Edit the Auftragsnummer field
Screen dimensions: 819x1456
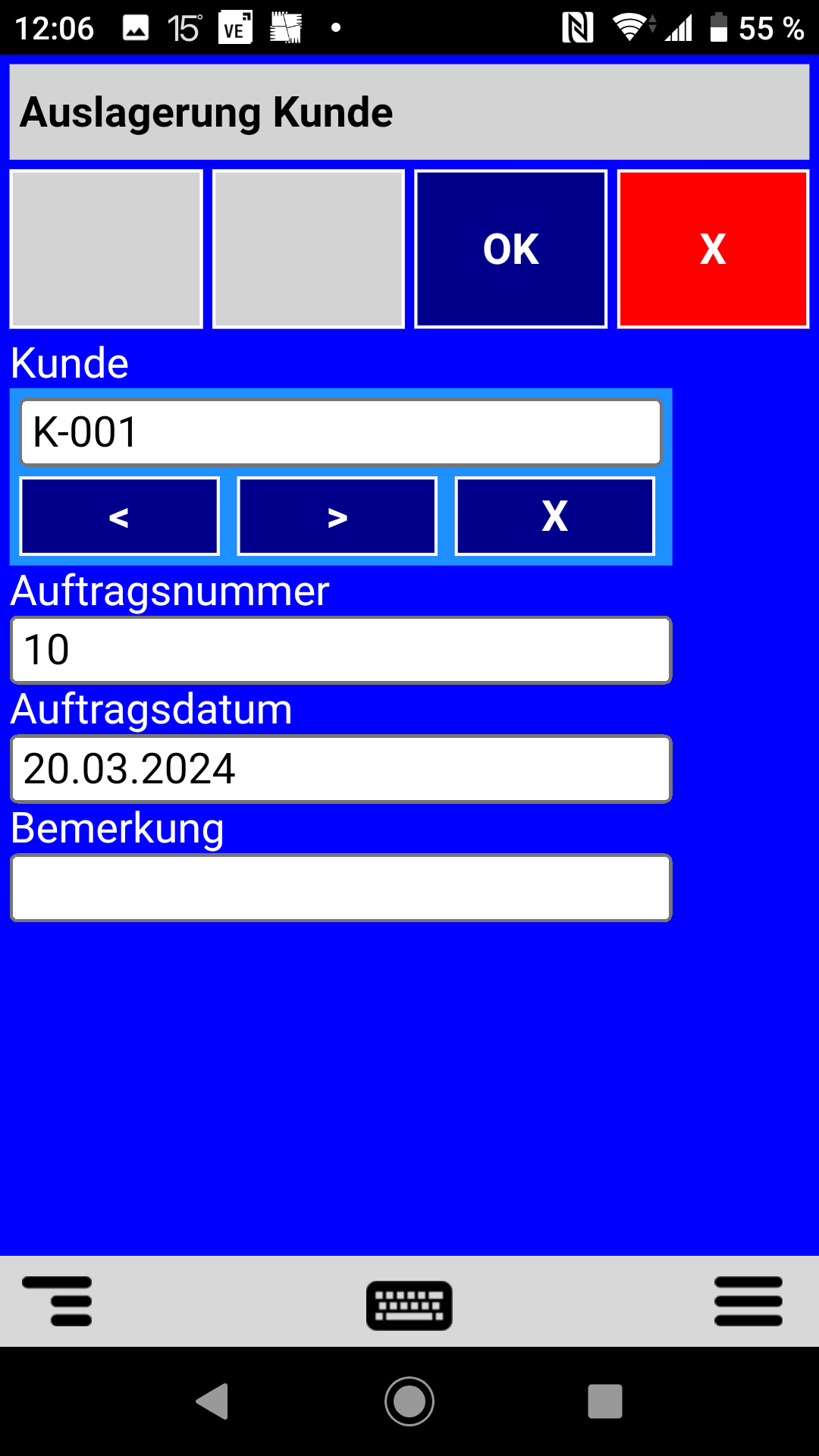(340, 650)
